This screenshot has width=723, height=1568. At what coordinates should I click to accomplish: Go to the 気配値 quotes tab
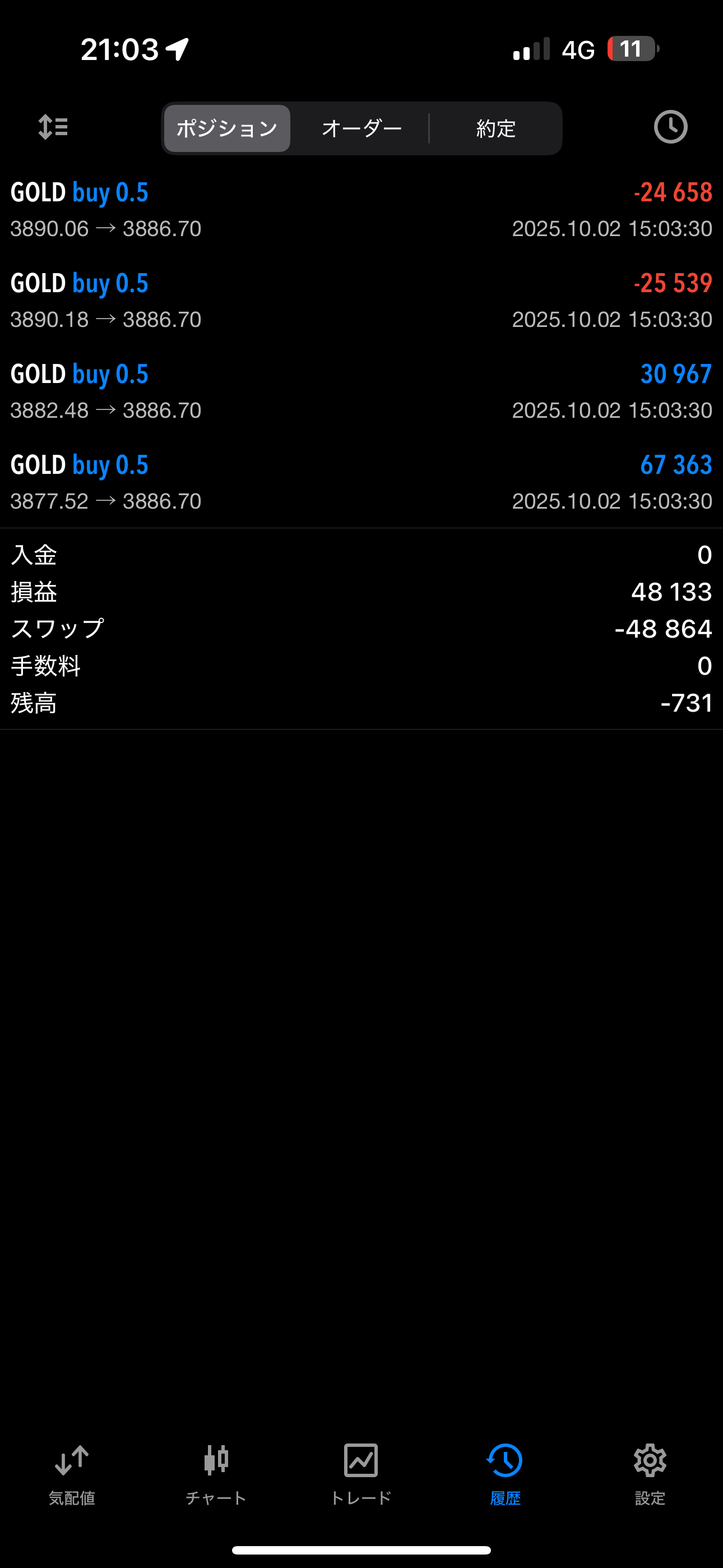72,1474
